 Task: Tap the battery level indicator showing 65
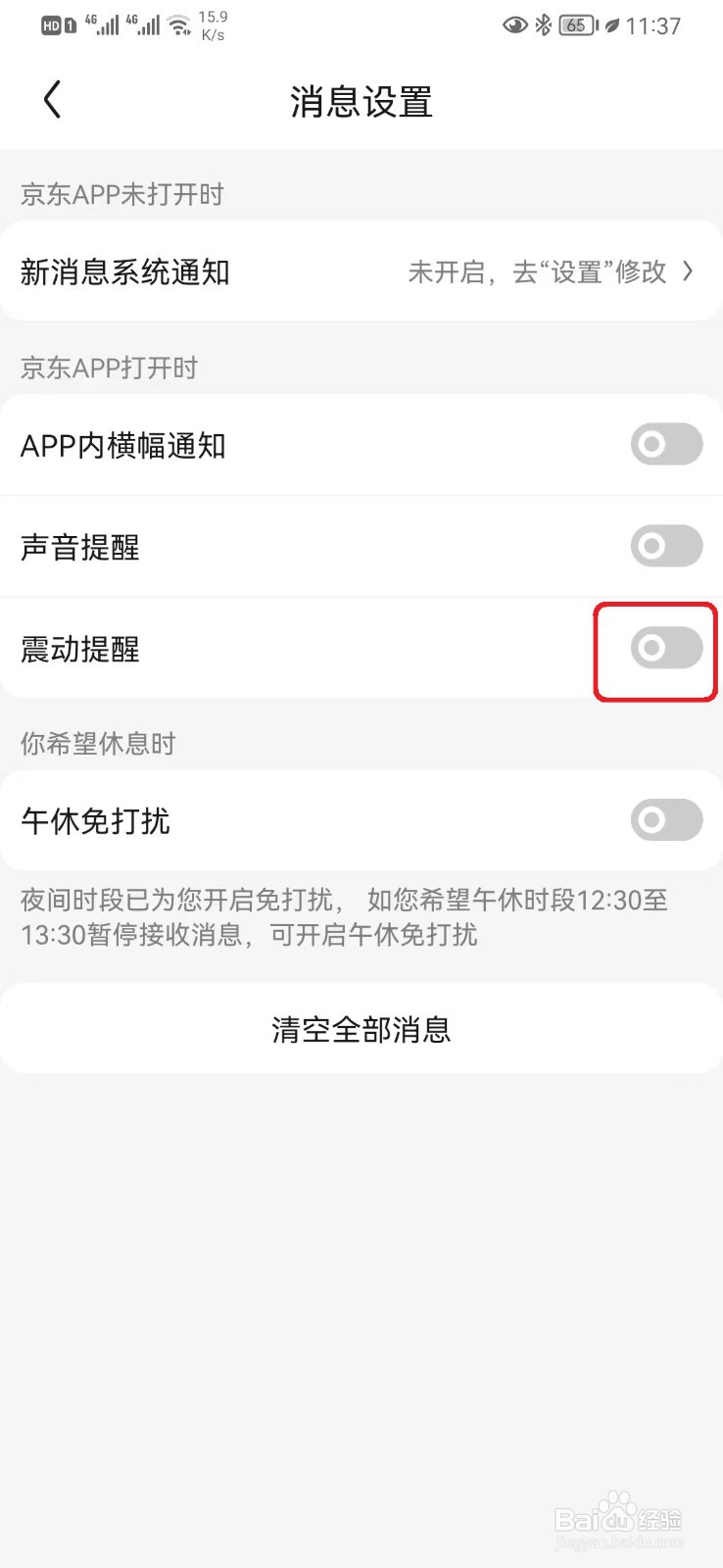(x=576, y=25)
